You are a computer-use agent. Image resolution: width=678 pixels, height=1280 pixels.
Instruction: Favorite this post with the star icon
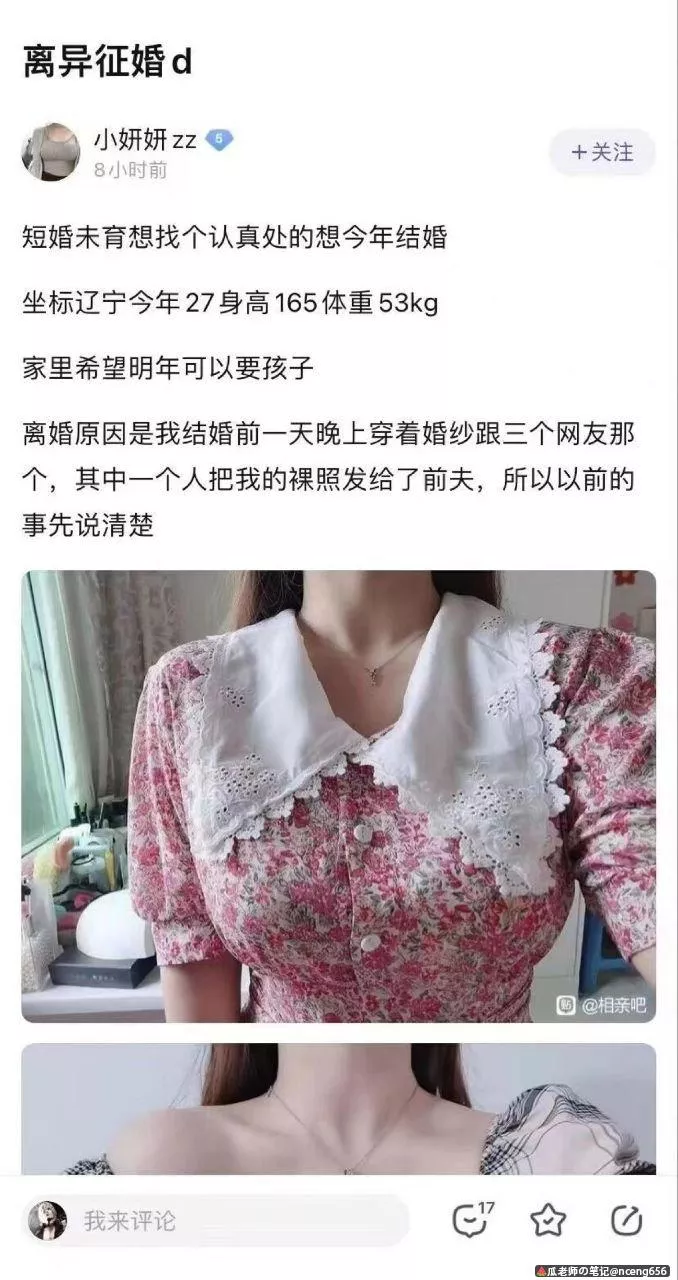[x=548, y=1220]
